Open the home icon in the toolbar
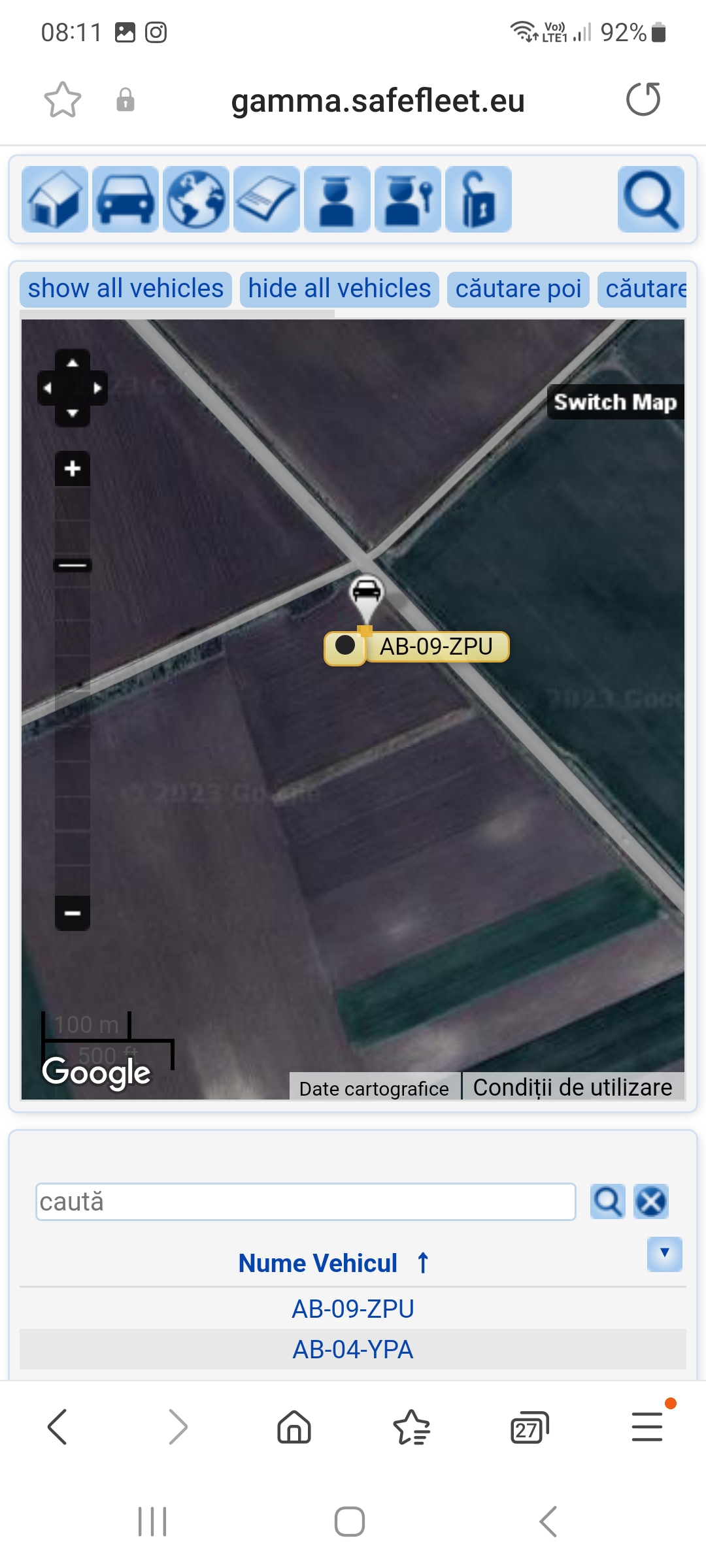Image resolution: width=706 pixels, height=1568 pixels. pyautogui.click(x=55, y=199)
